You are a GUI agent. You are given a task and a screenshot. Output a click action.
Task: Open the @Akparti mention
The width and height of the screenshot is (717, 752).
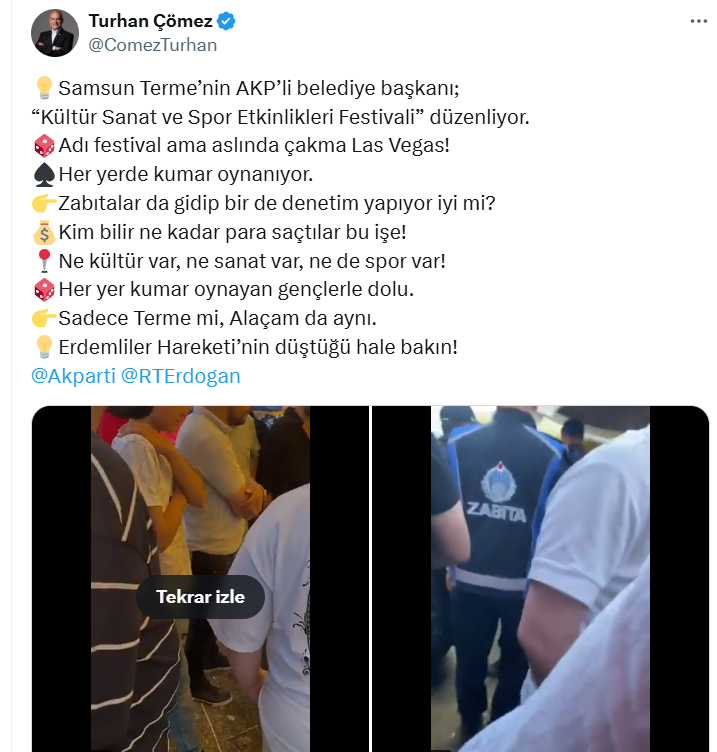coord(73,376)
